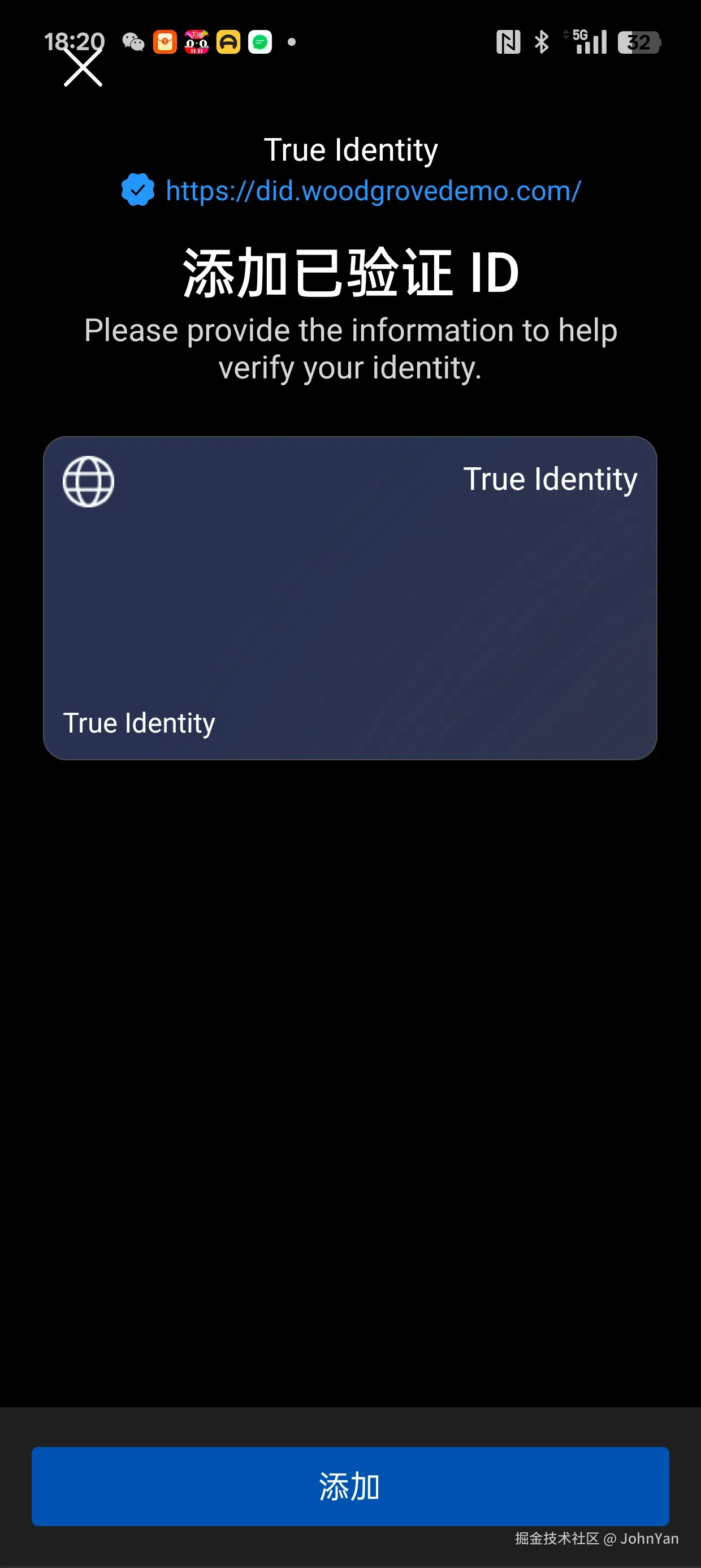Open the Tmall Double 11 icon
The height and width of the screenshot is (1568, 701).
tap(196, 42)
